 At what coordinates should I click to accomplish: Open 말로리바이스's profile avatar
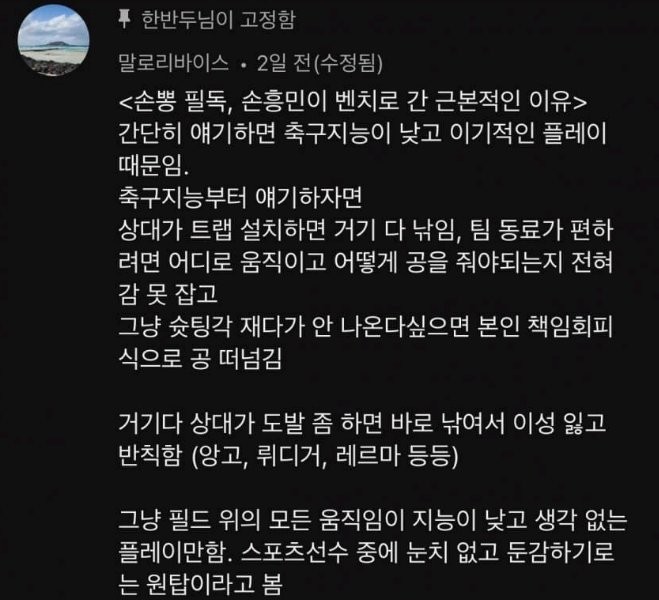coord(53,40)
